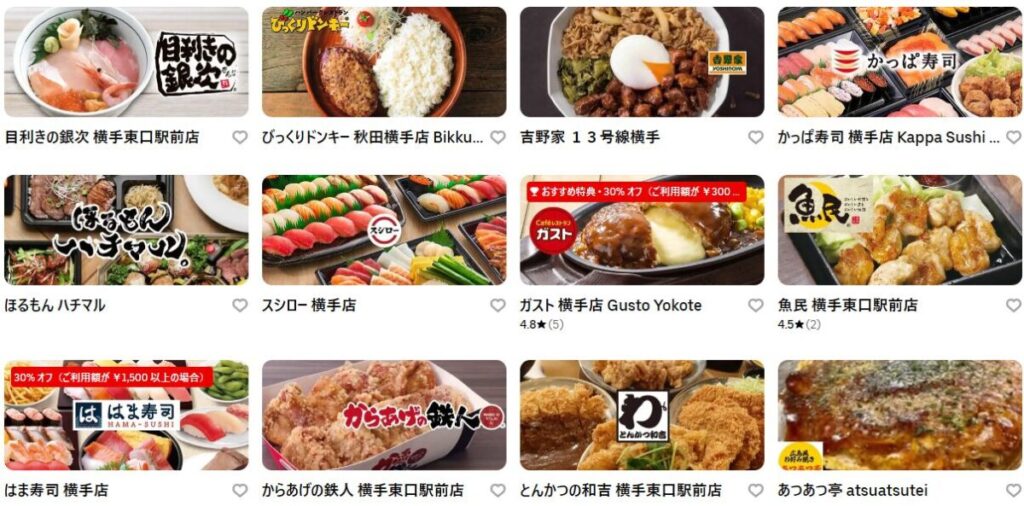Screen dimensions: 1024x506
Task: Add スシロー 横手店 to favorites
Action: [x=498, y=305]
